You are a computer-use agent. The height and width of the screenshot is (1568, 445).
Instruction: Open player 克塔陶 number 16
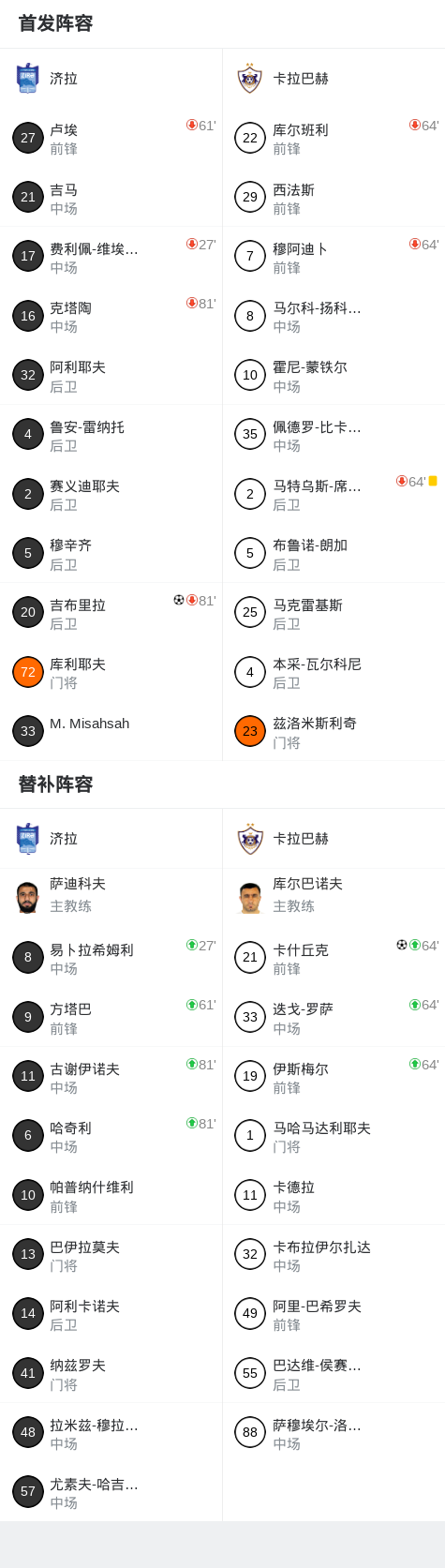tap(111, 316)
